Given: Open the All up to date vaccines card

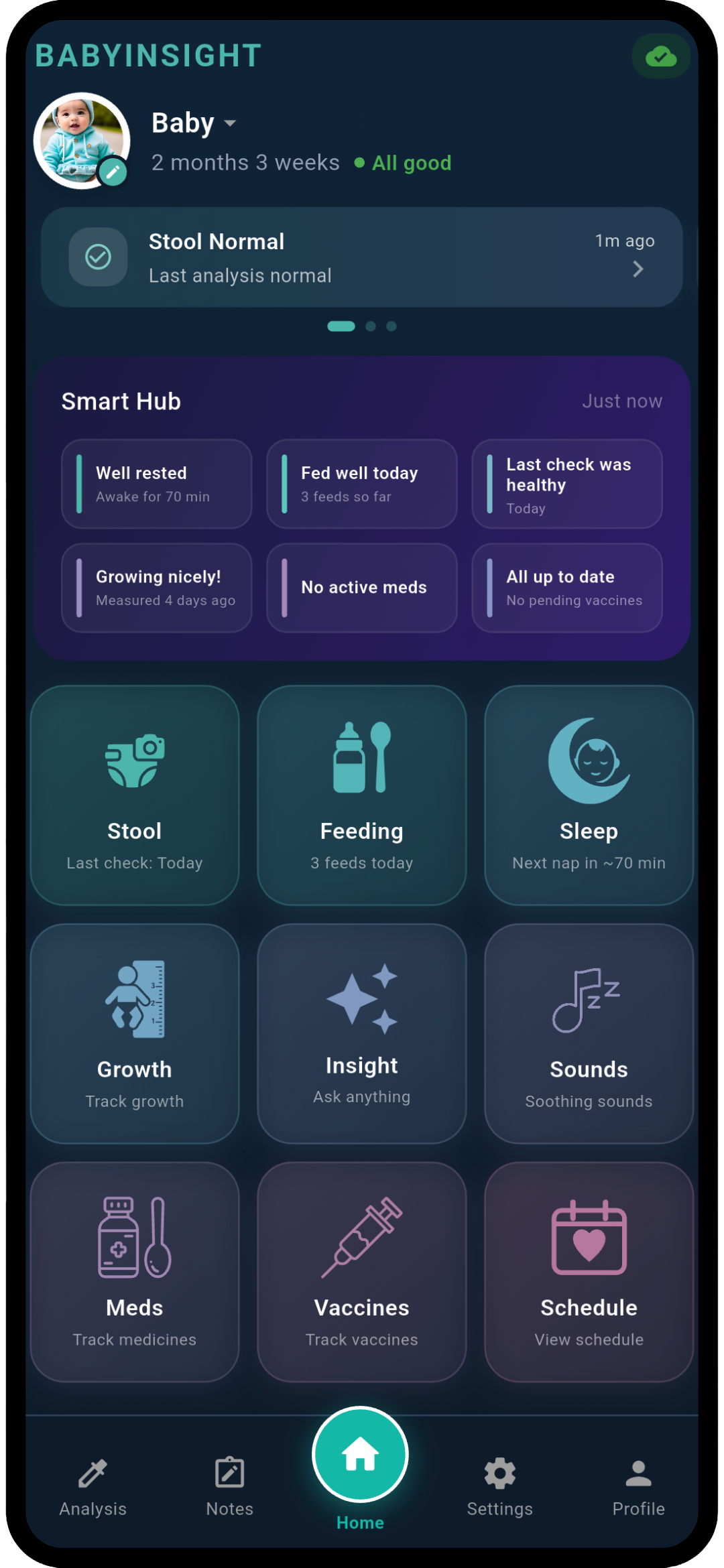Looking at the screenshot, I should tap(567, 588).
